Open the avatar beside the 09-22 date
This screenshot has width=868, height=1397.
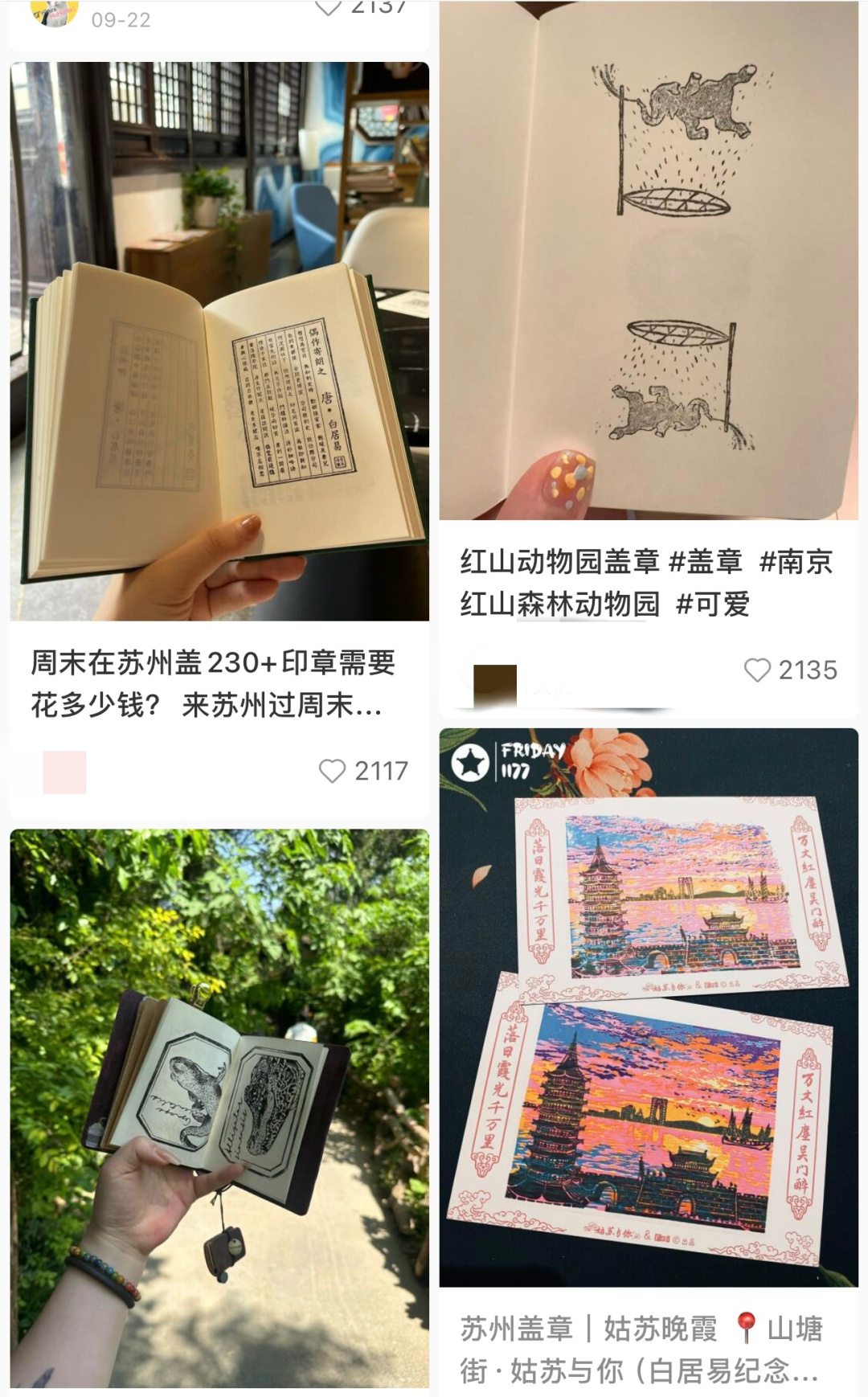click(55, 13)
